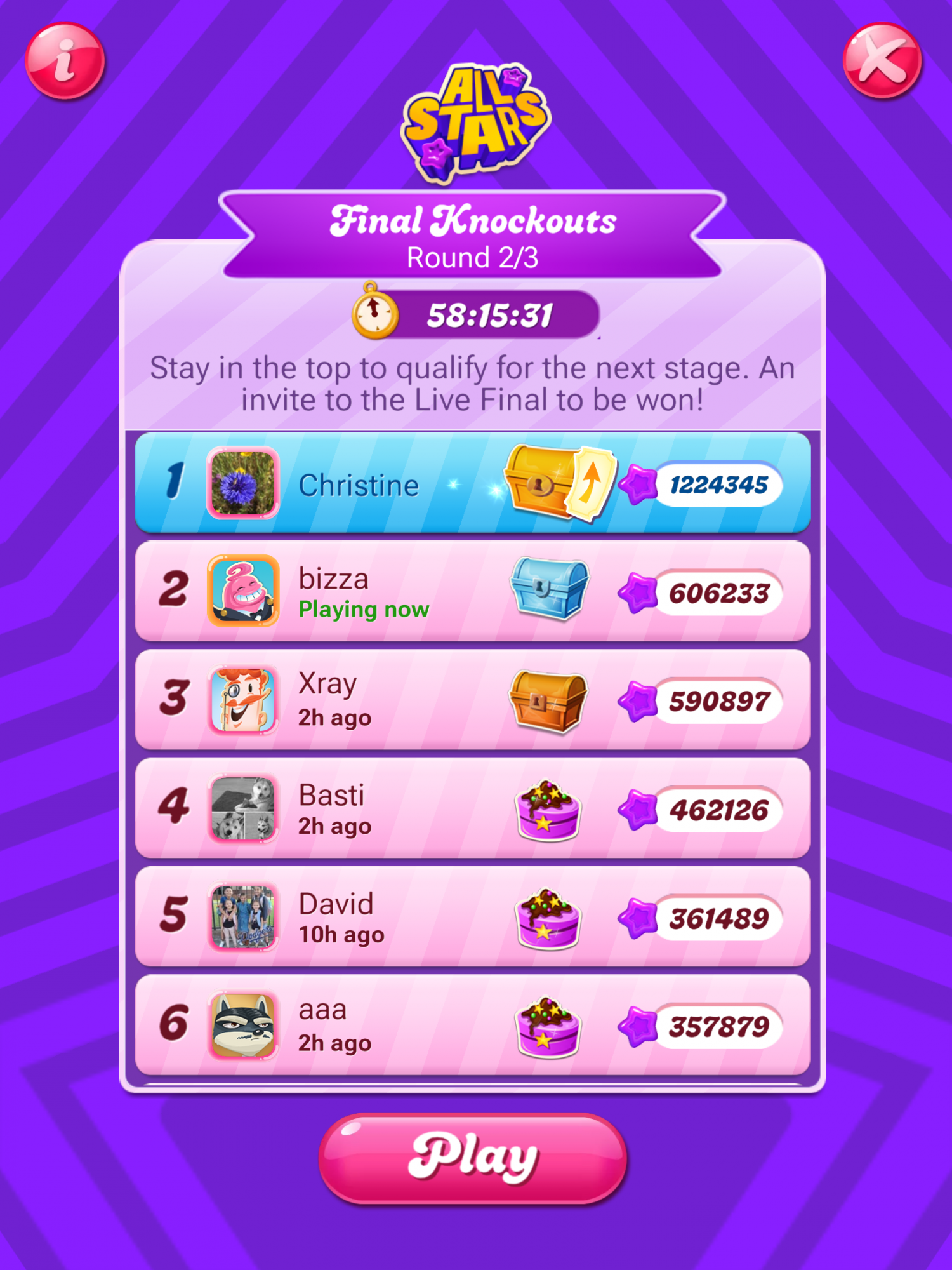The height and width of the screenshot is (1270, 952).
Task: Start a game with the Play button
Action: click(473, 1159)
